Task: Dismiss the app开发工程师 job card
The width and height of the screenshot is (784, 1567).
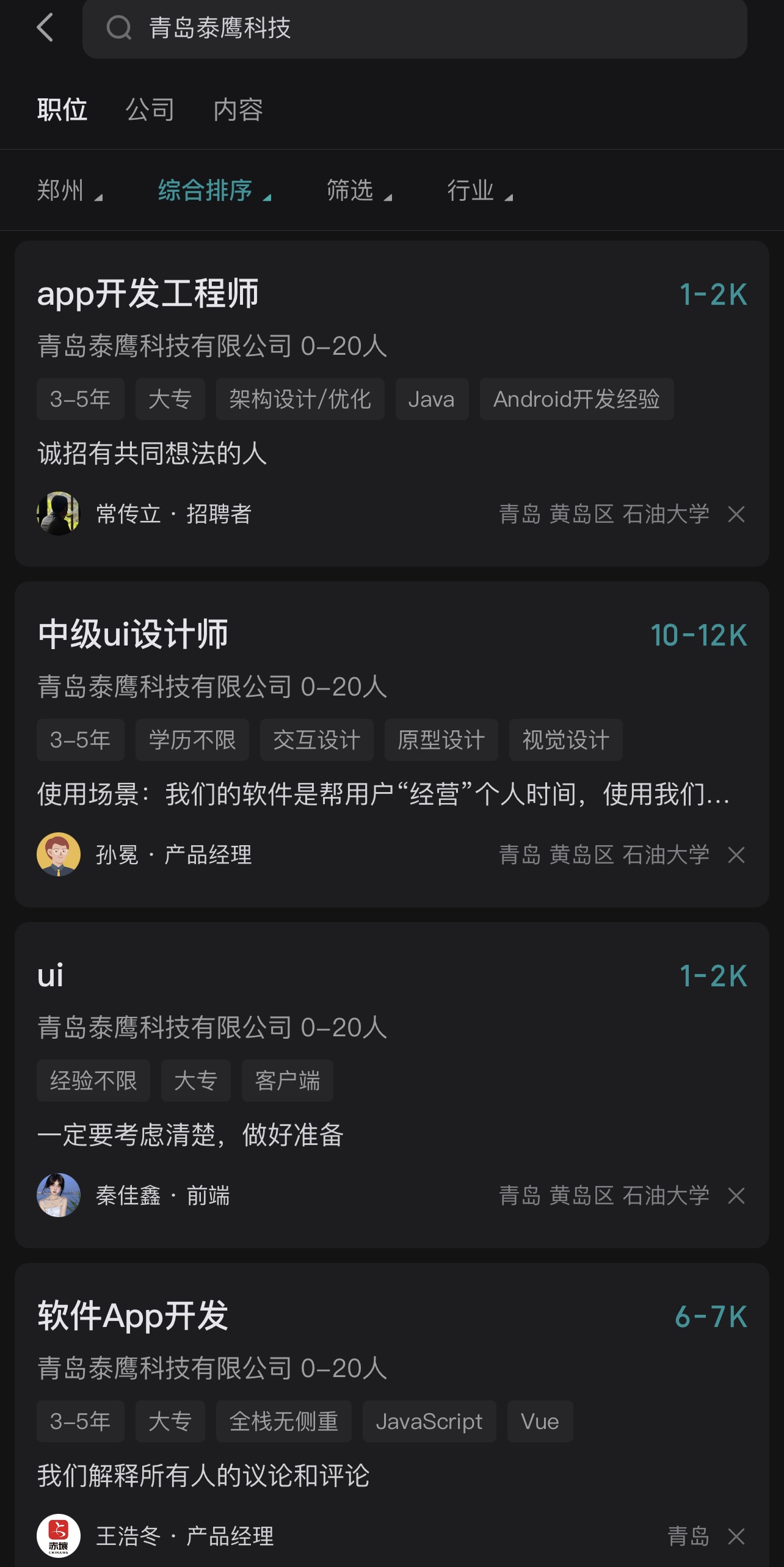Action: 736,514
